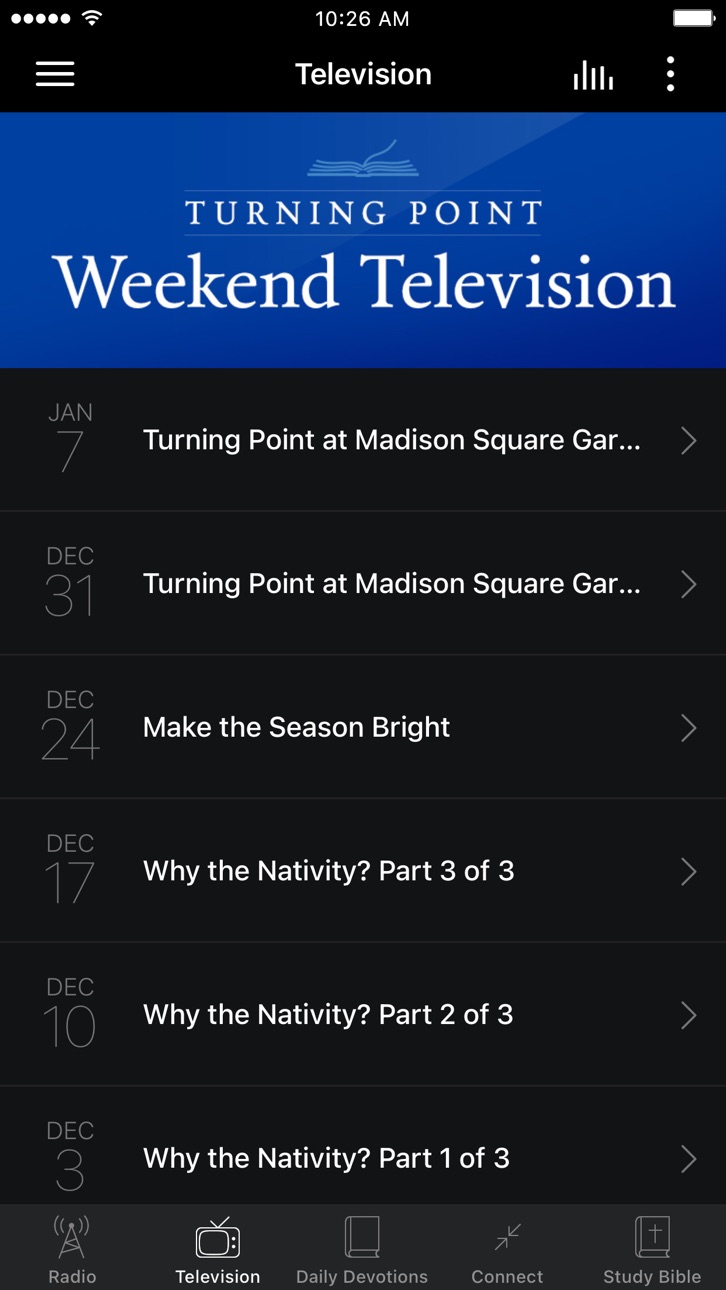Open the hamburger drawer menu
726x1290 pixels.
pos(55,74)
